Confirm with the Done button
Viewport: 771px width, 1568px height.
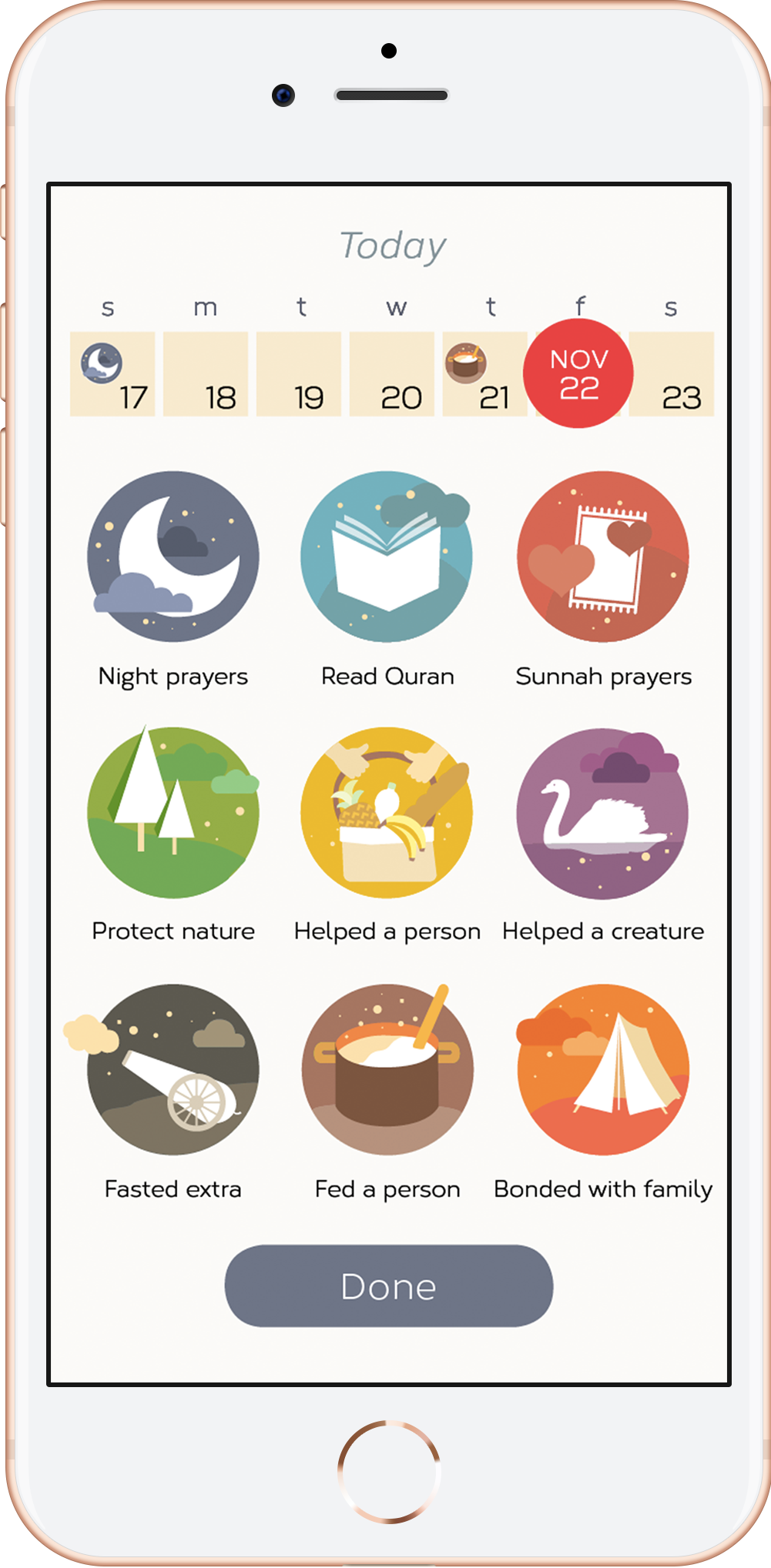388,1285
